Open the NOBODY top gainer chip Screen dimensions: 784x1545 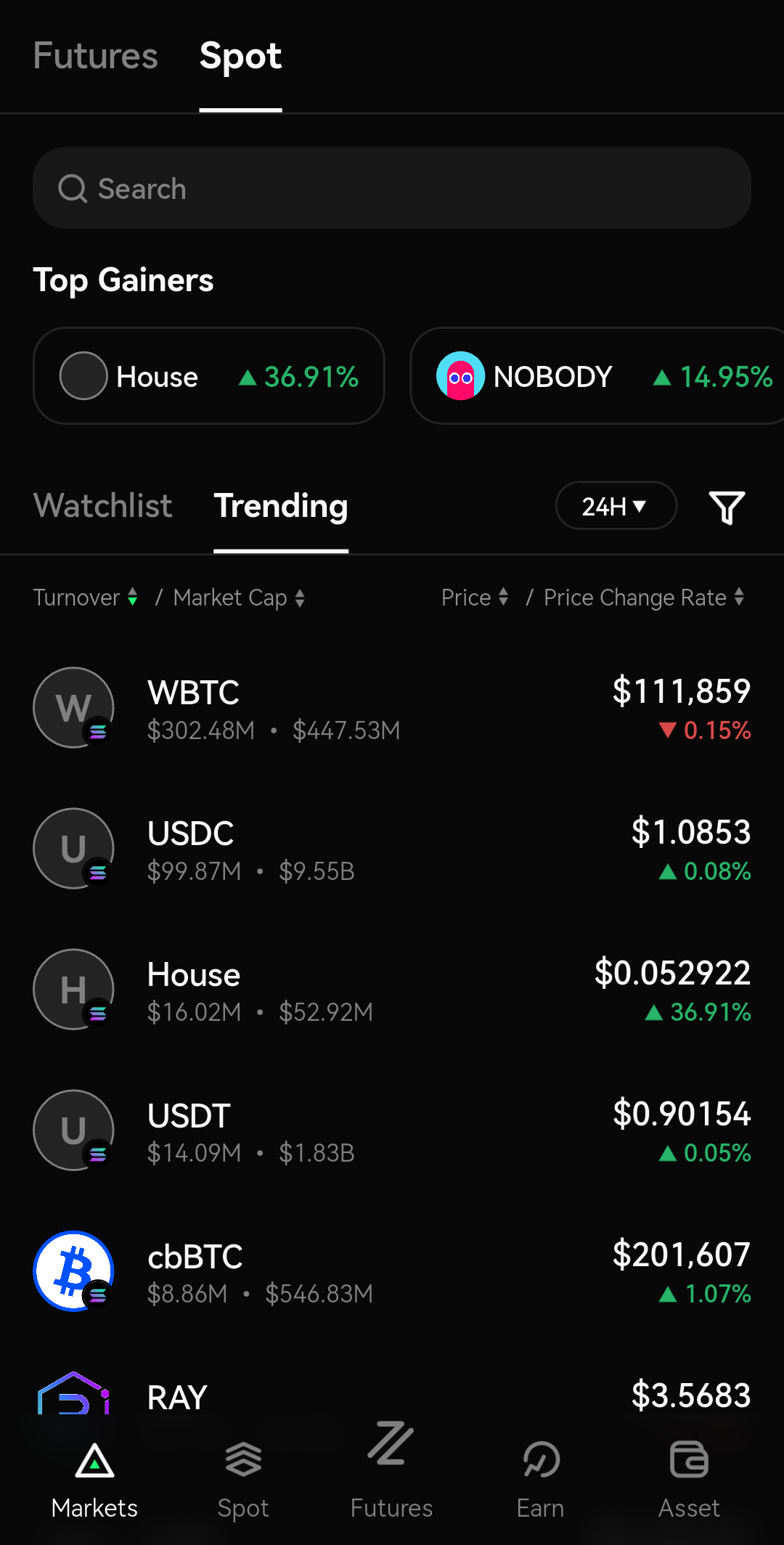tap(597, 376)
